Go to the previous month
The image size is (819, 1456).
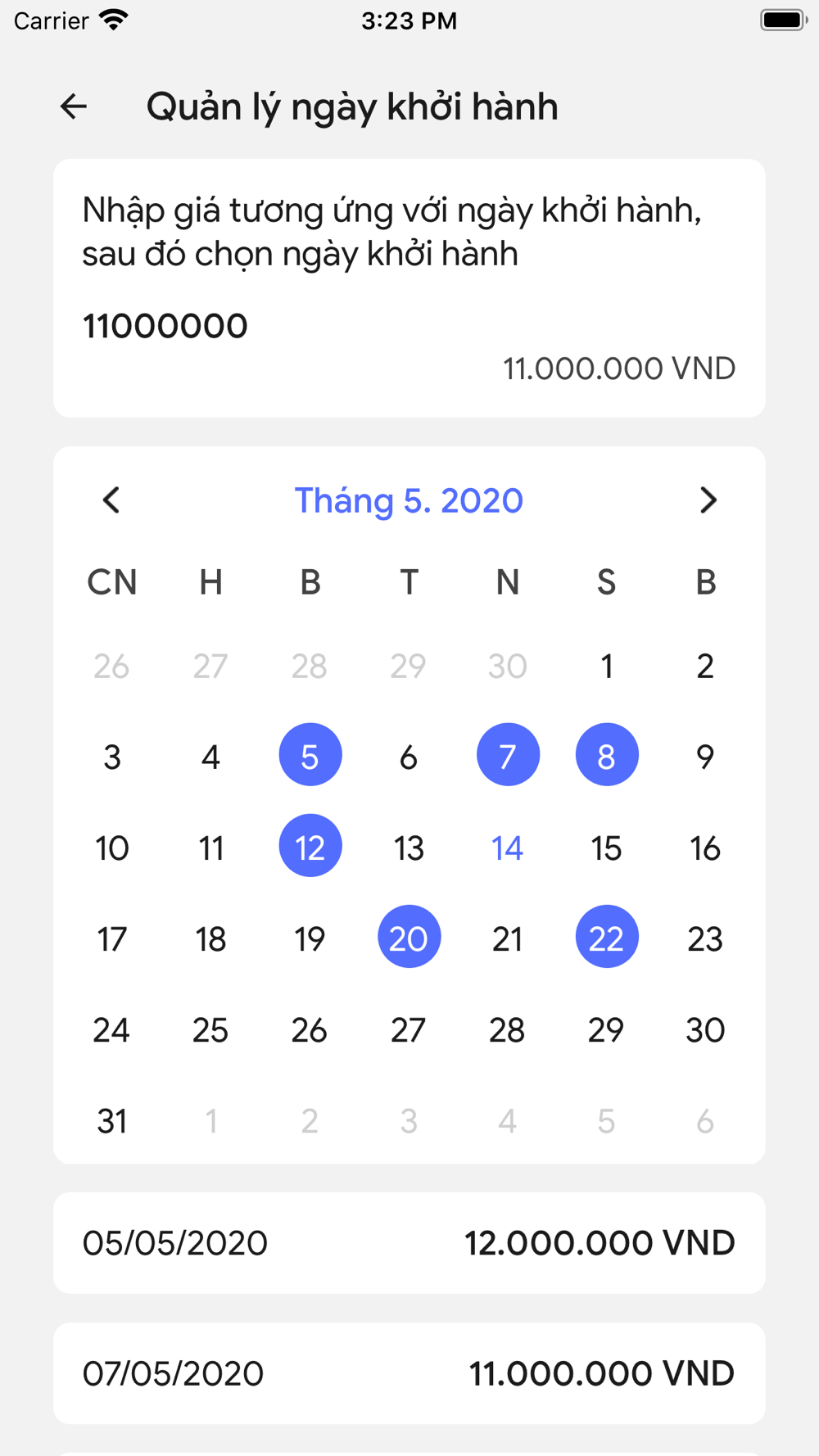pos(111,500)
